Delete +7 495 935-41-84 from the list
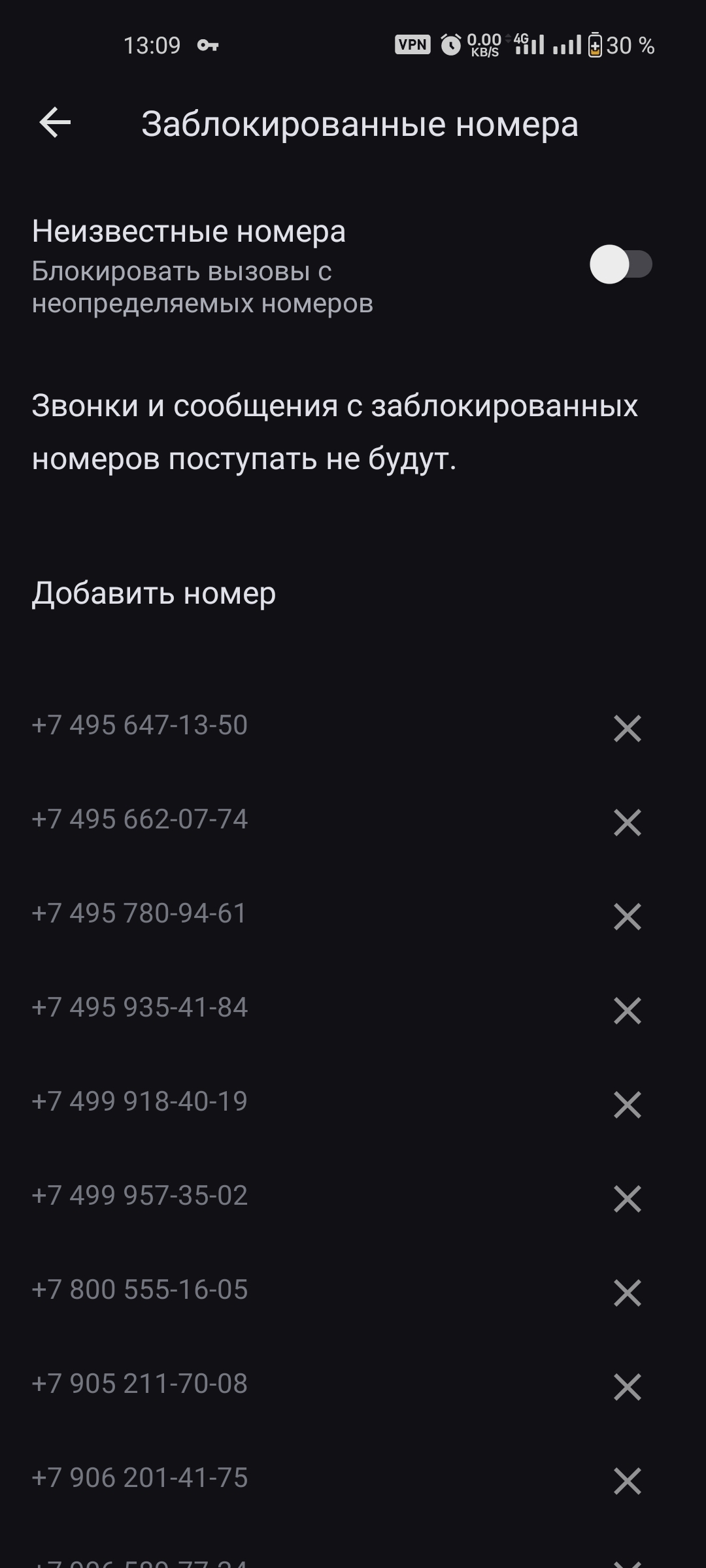Screen dimensions: 706x1568 pos(627,1011)
